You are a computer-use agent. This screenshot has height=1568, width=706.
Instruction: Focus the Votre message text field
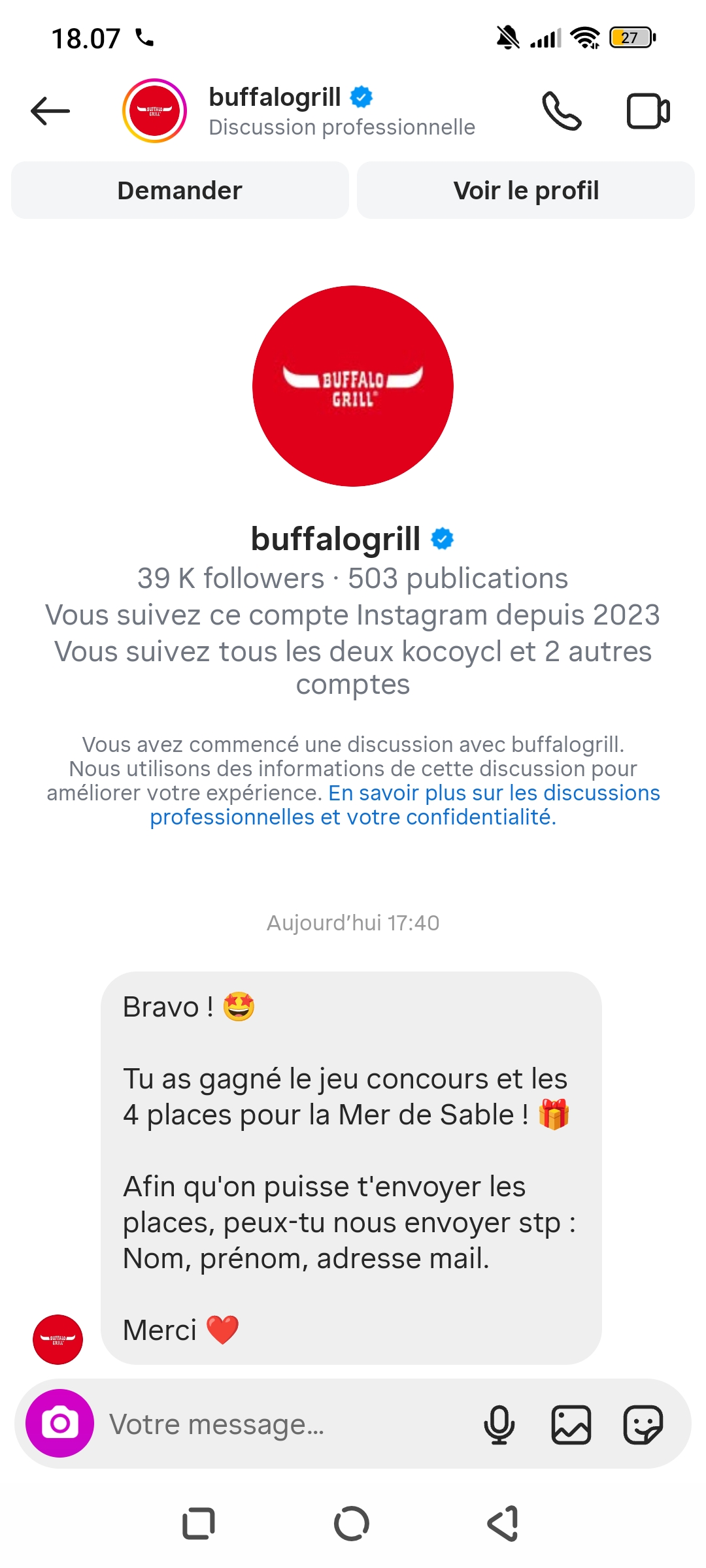tap(288, 1424)
